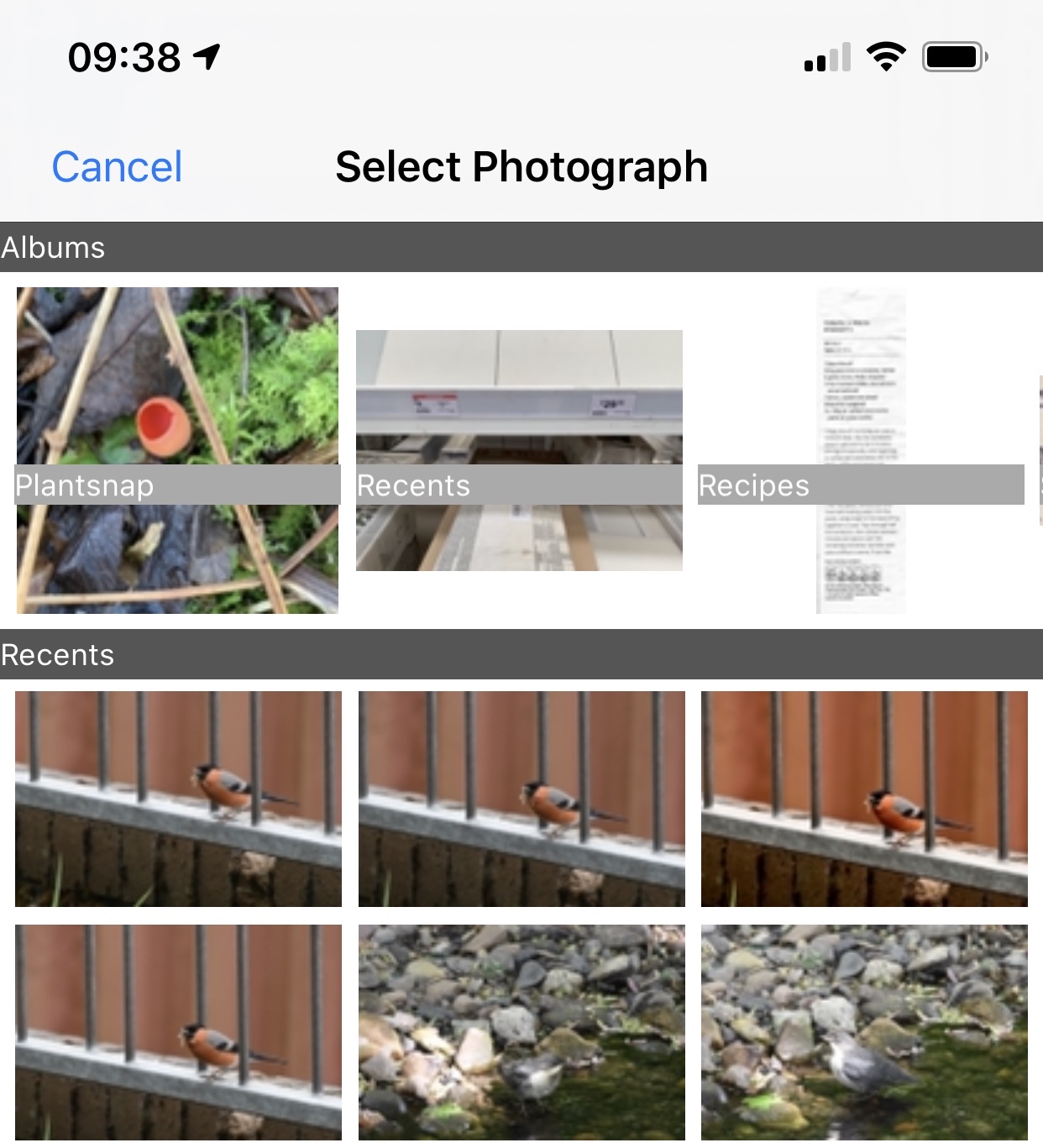Open the Recents album
The image size is (1043, 1148).
point(519,450)
